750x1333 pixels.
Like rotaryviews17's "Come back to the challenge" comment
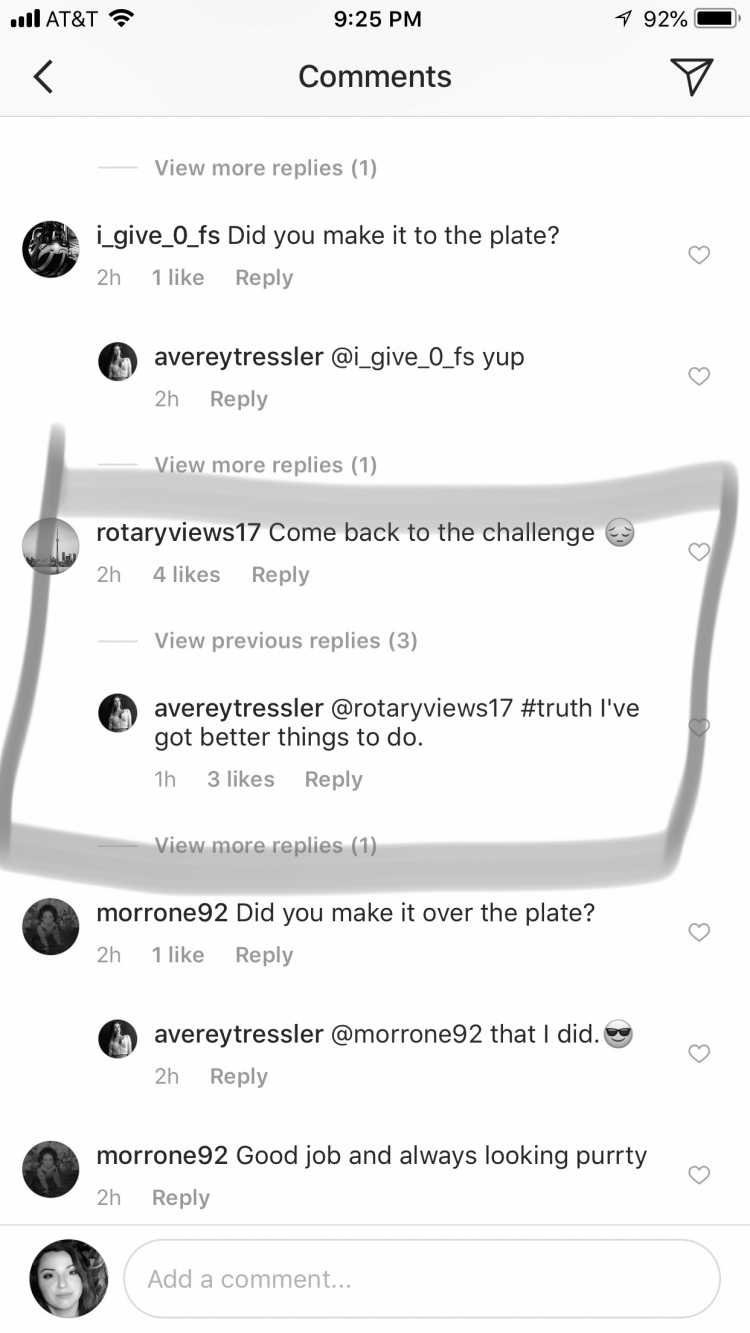pos(700,552)
